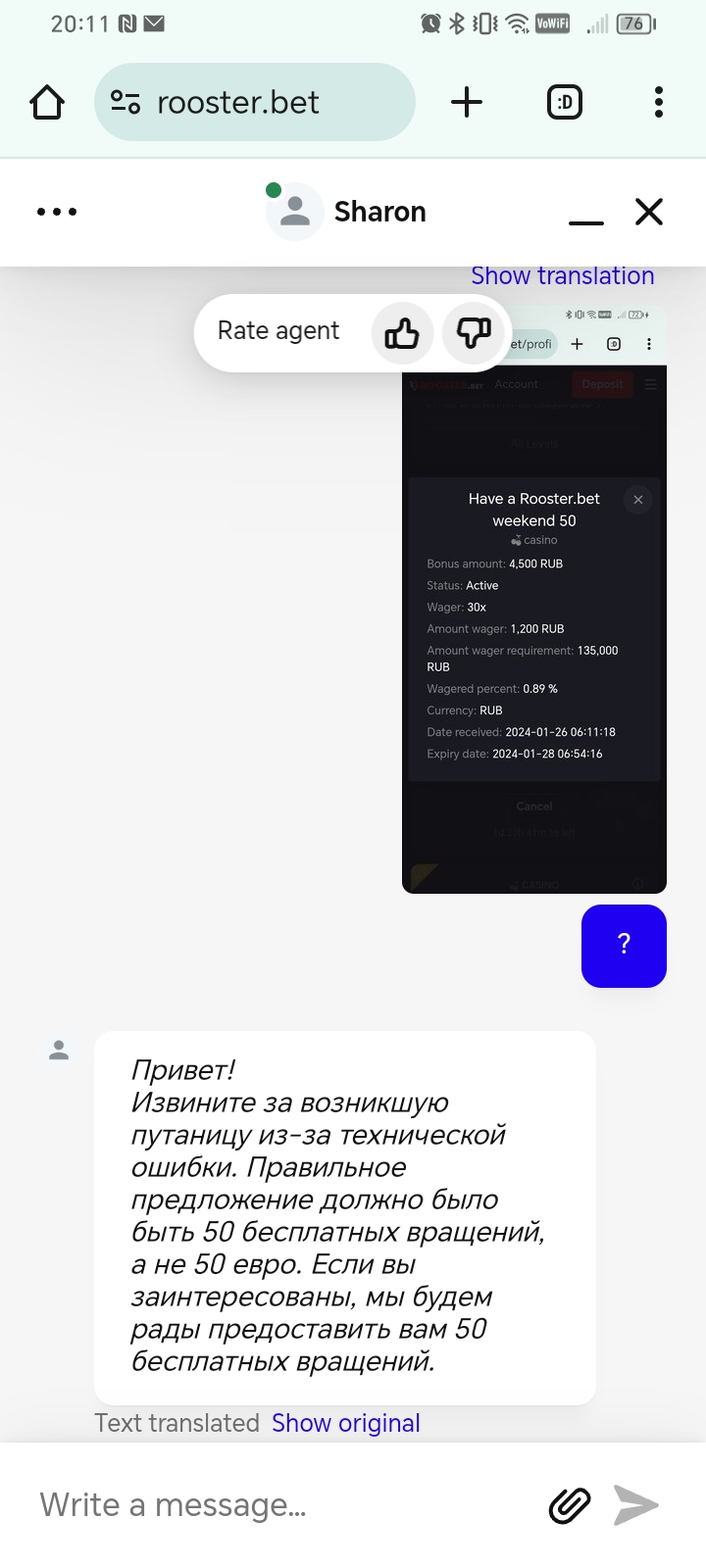Send the message
This screenshot has height=1568, width=706.
pos(636,1505)
